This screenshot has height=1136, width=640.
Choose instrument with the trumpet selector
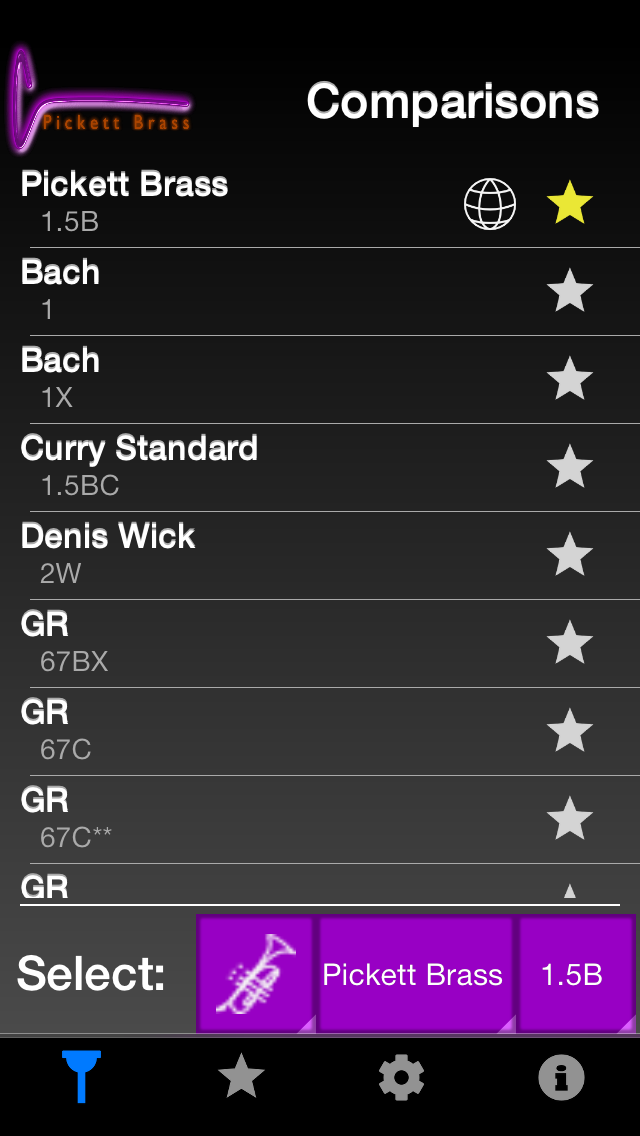256,974
